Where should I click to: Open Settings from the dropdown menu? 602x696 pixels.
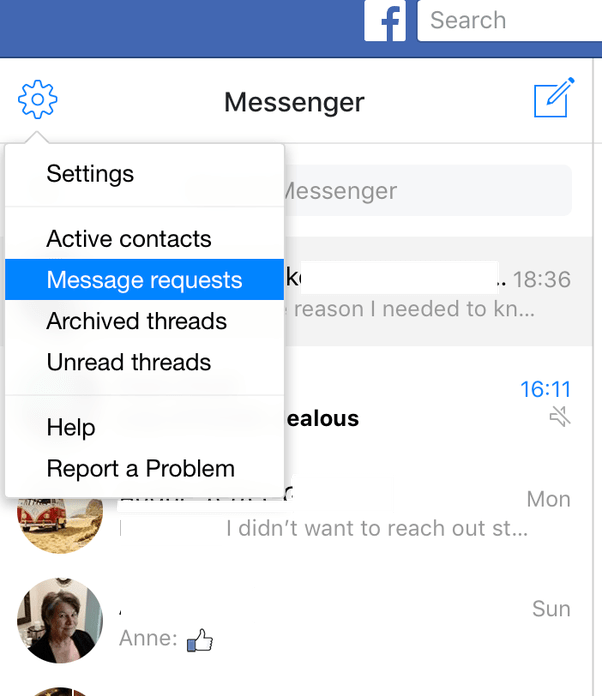tap(90, 174)
